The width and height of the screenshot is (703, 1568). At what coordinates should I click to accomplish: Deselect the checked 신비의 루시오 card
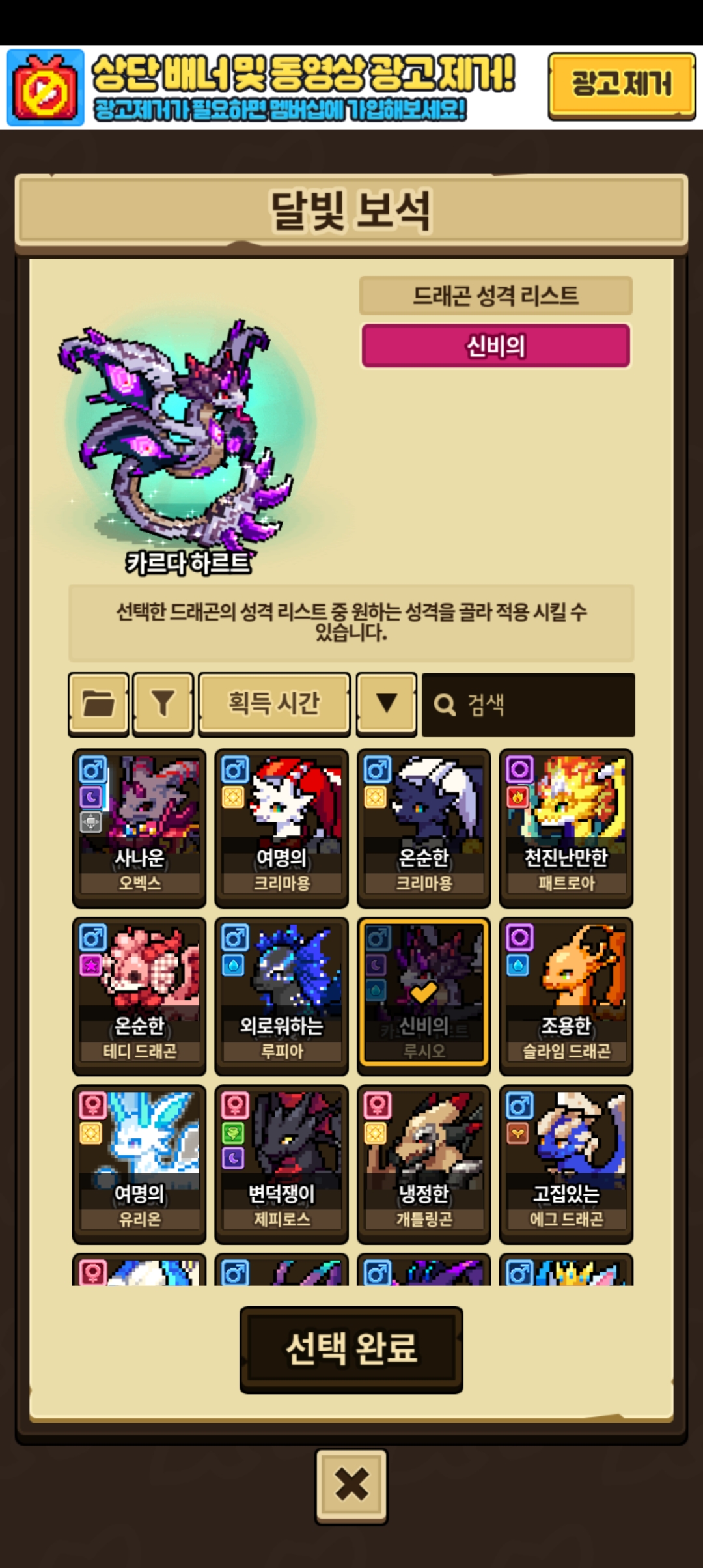click(424, 996)
